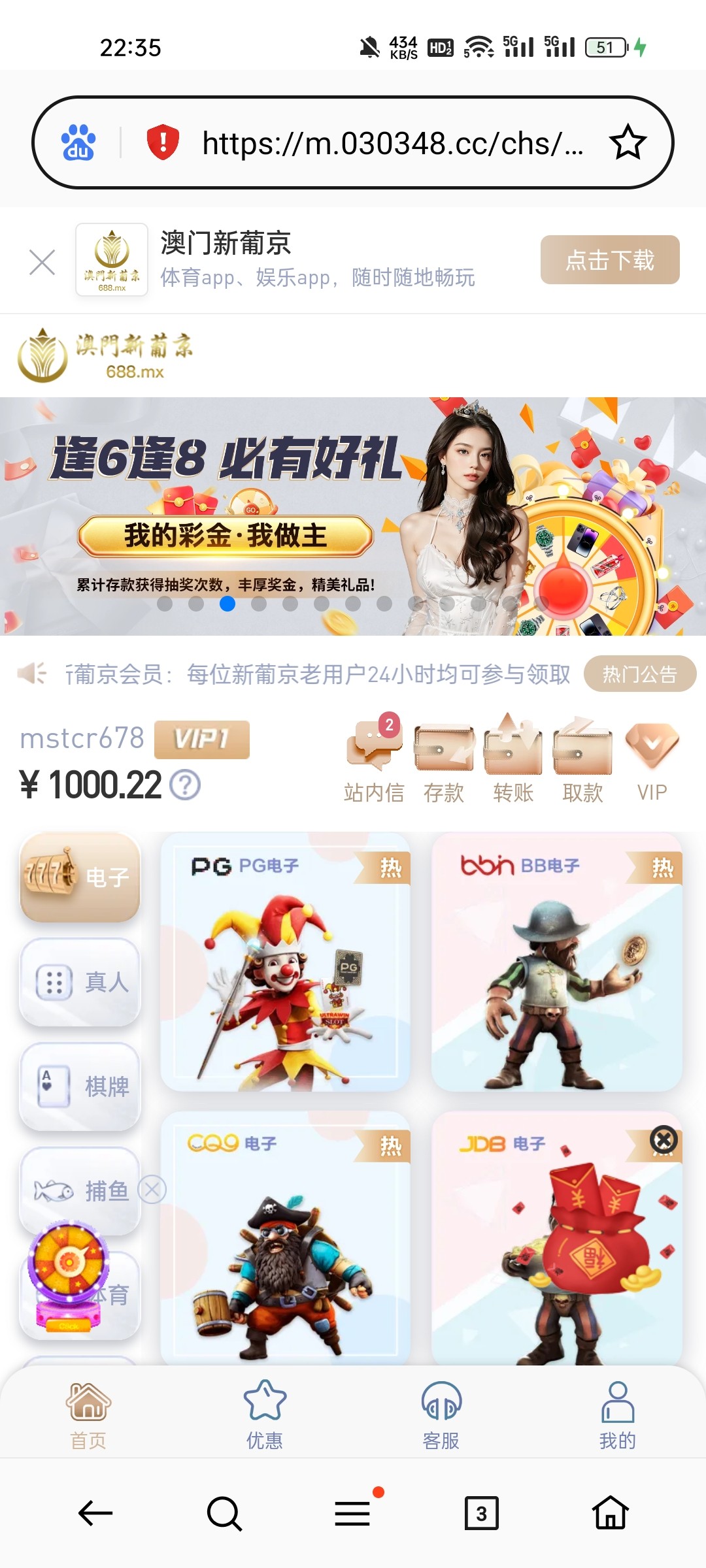Open the 转账 transfer page

tap(513, 760)
